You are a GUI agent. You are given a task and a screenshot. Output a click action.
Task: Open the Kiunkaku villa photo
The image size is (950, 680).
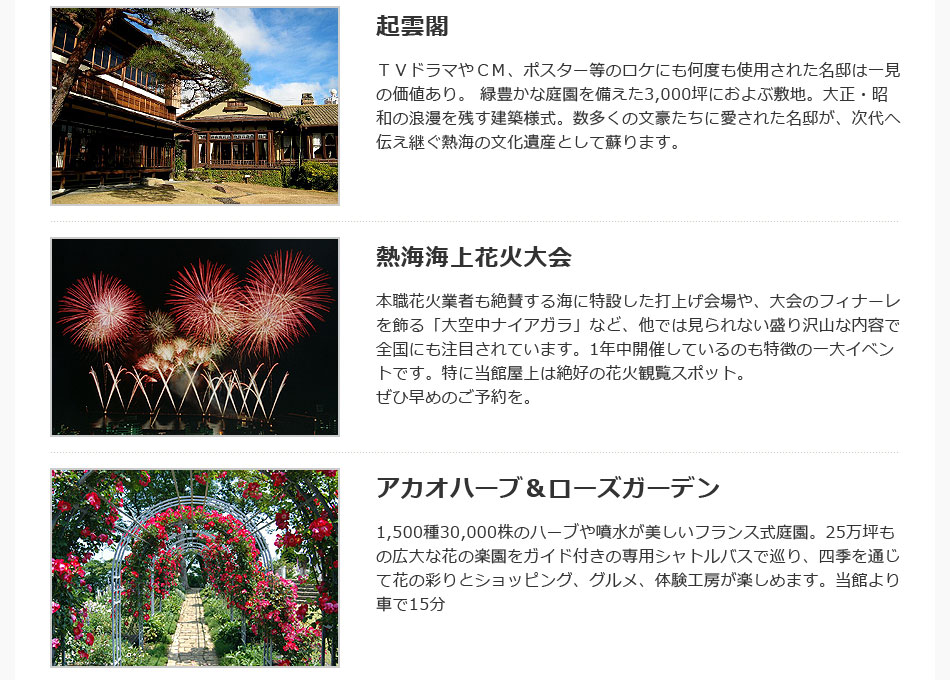[x=195, y=106]
